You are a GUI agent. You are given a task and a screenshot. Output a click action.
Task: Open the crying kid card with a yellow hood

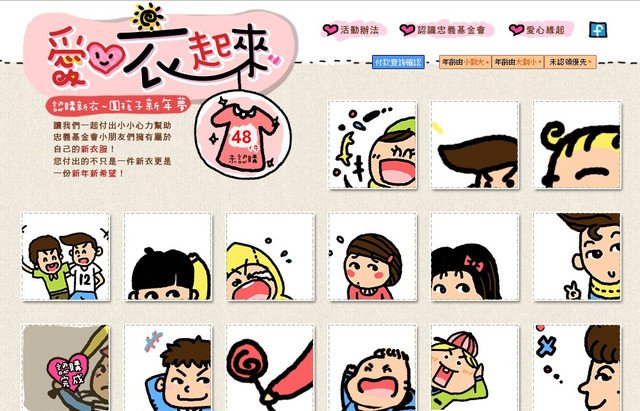point(270,256)
